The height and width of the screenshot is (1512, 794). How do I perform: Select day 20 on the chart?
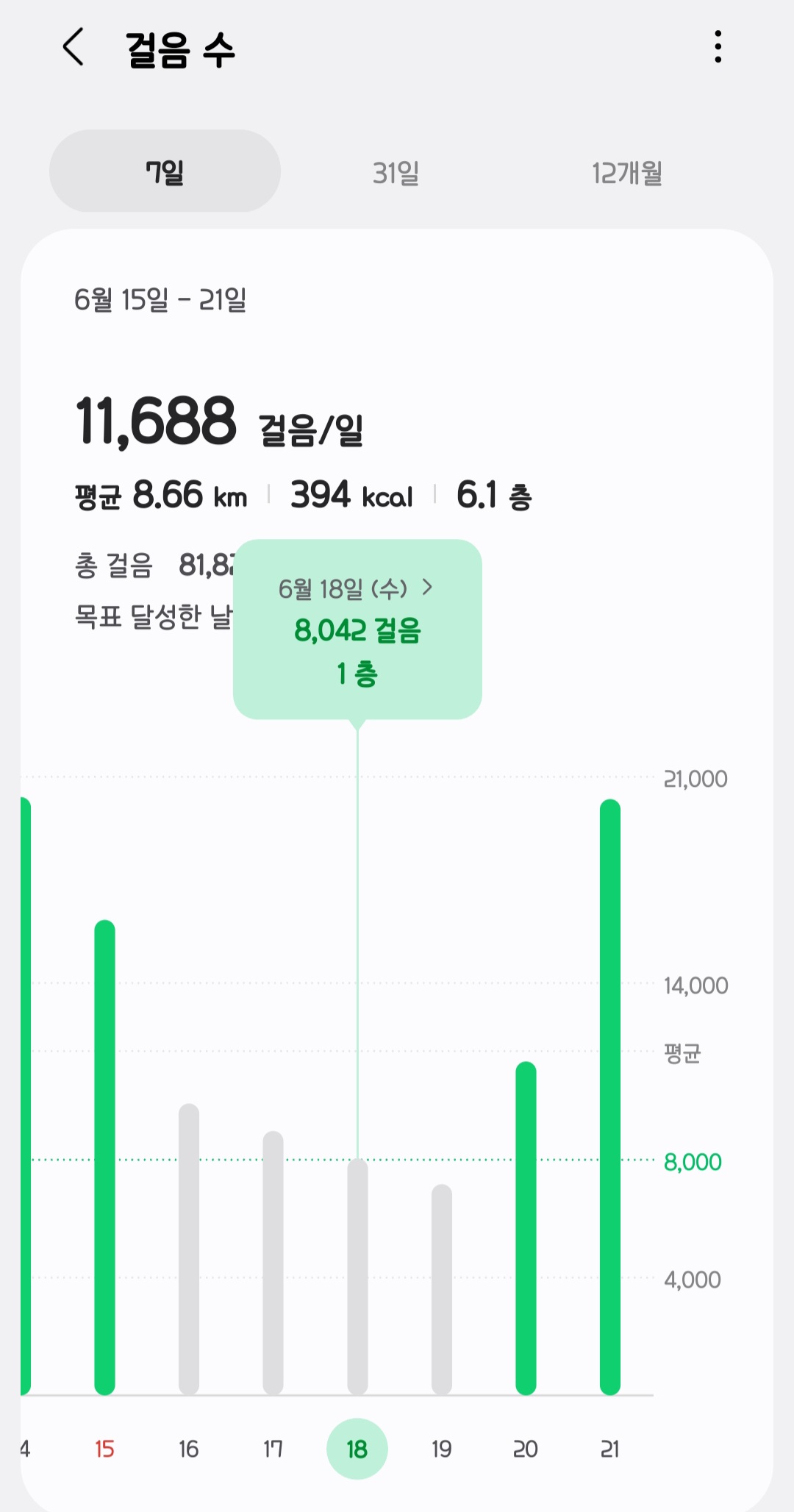coord(526,1449)
